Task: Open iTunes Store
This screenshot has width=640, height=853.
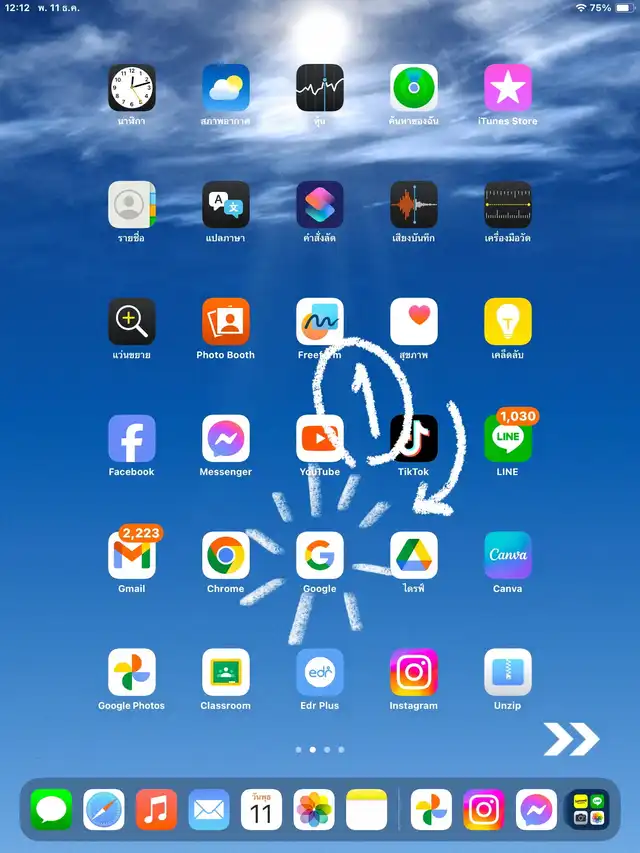Action: [x=508, y=88]
